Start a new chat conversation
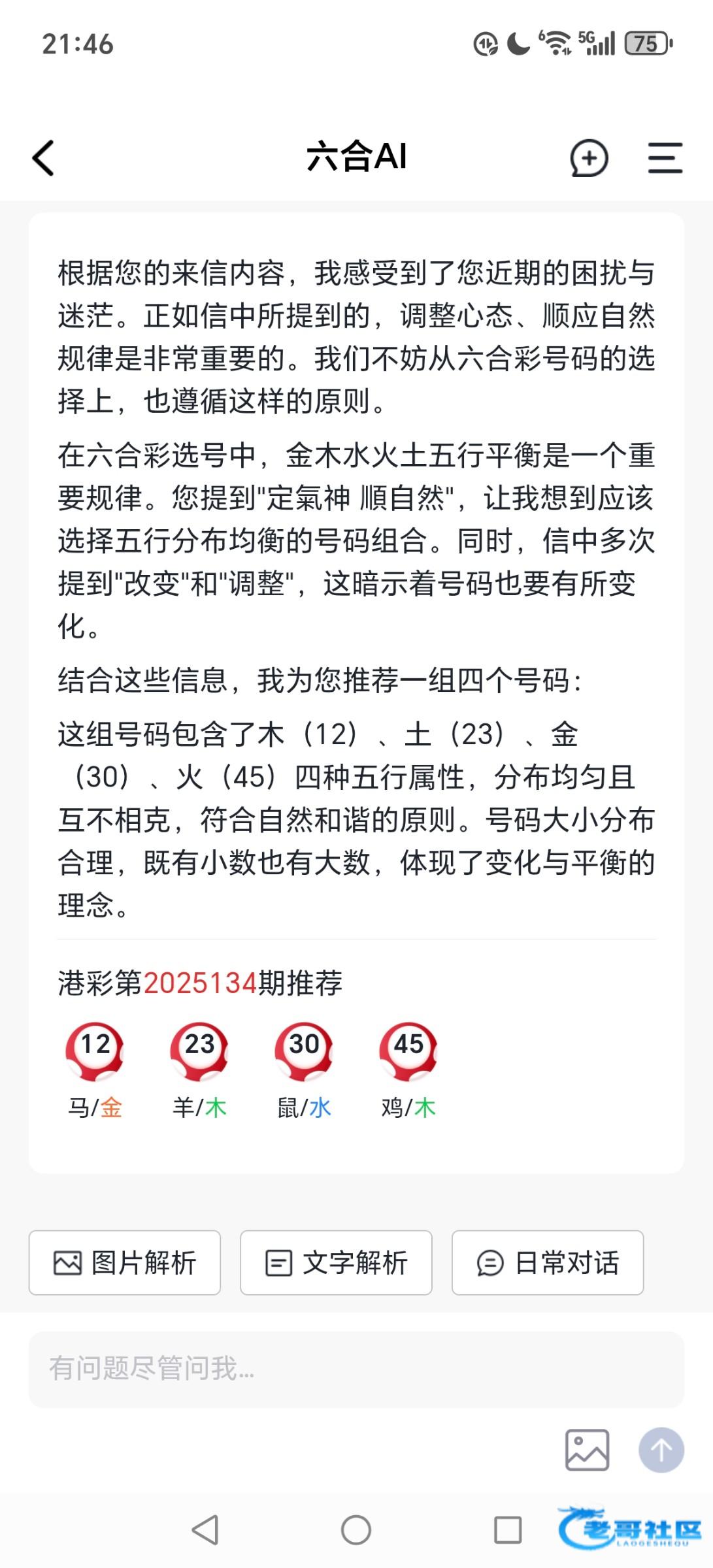Screen dimensions: 713x1568 589,158
